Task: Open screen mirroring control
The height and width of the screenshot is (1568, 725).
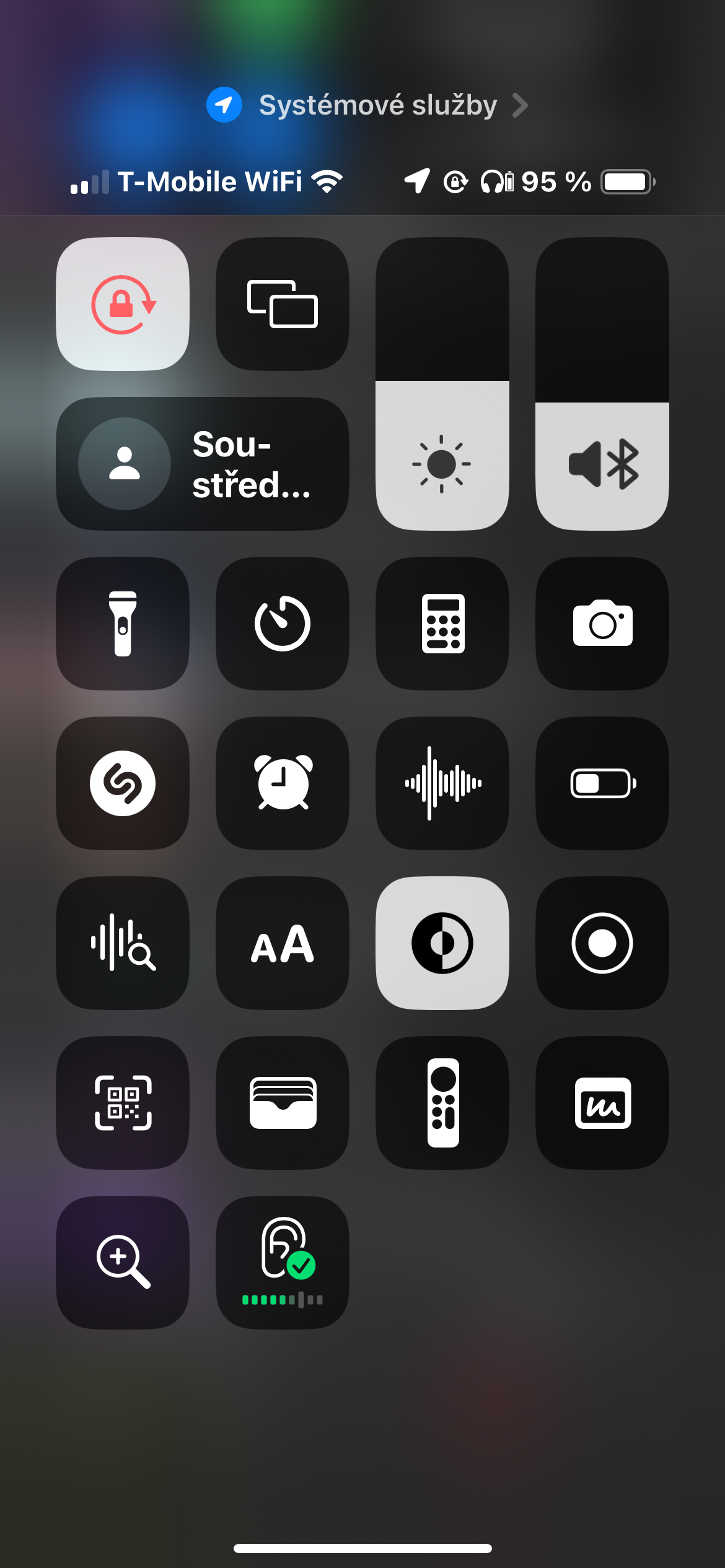Action: point(283,304)
